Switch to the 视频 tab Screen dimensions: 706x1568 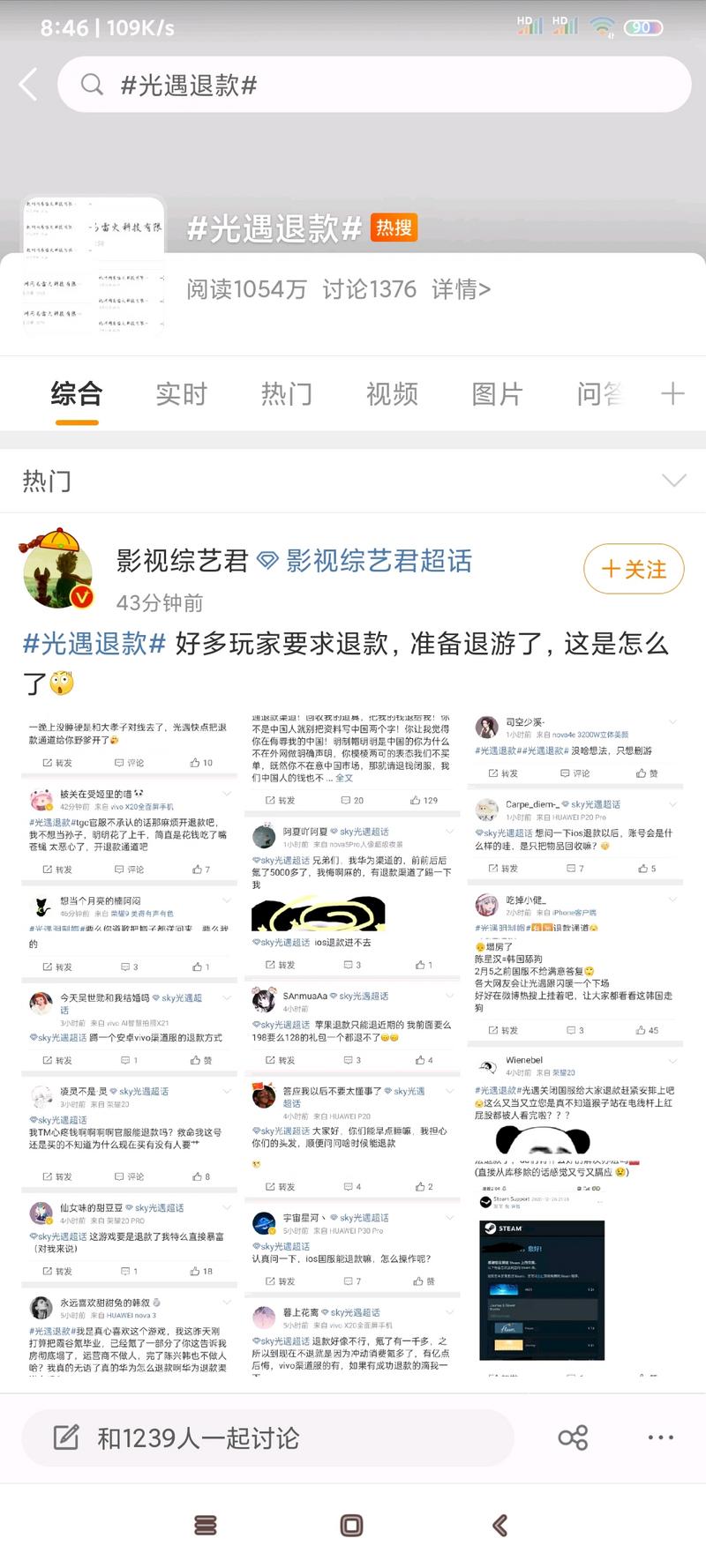click(x=392, y=393)
